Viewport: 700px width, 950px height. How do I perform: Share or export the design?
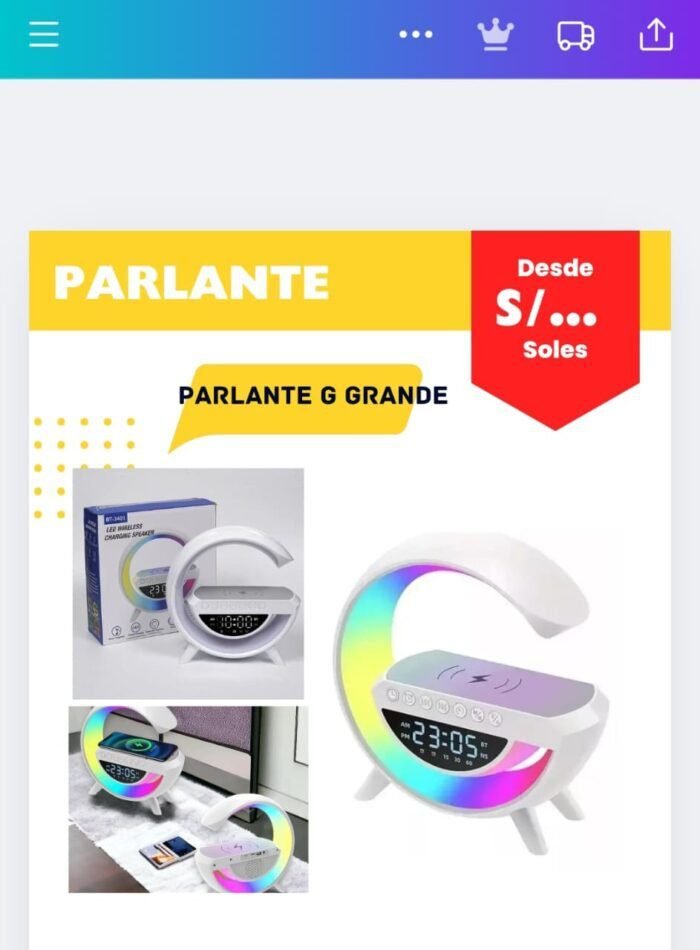656,35
